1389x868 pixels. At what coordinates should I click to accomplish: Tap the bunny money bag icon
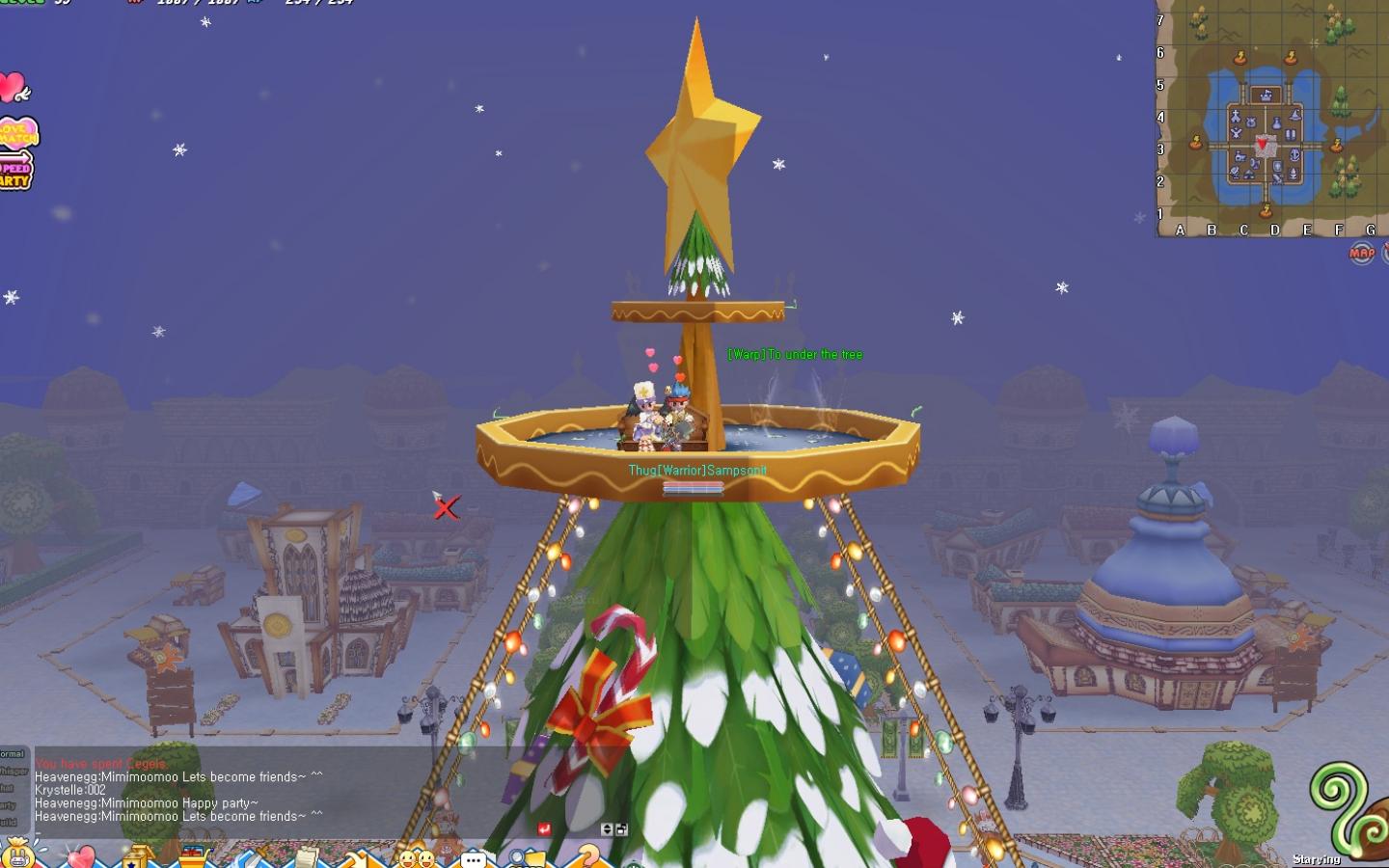(x=19, y=854)
